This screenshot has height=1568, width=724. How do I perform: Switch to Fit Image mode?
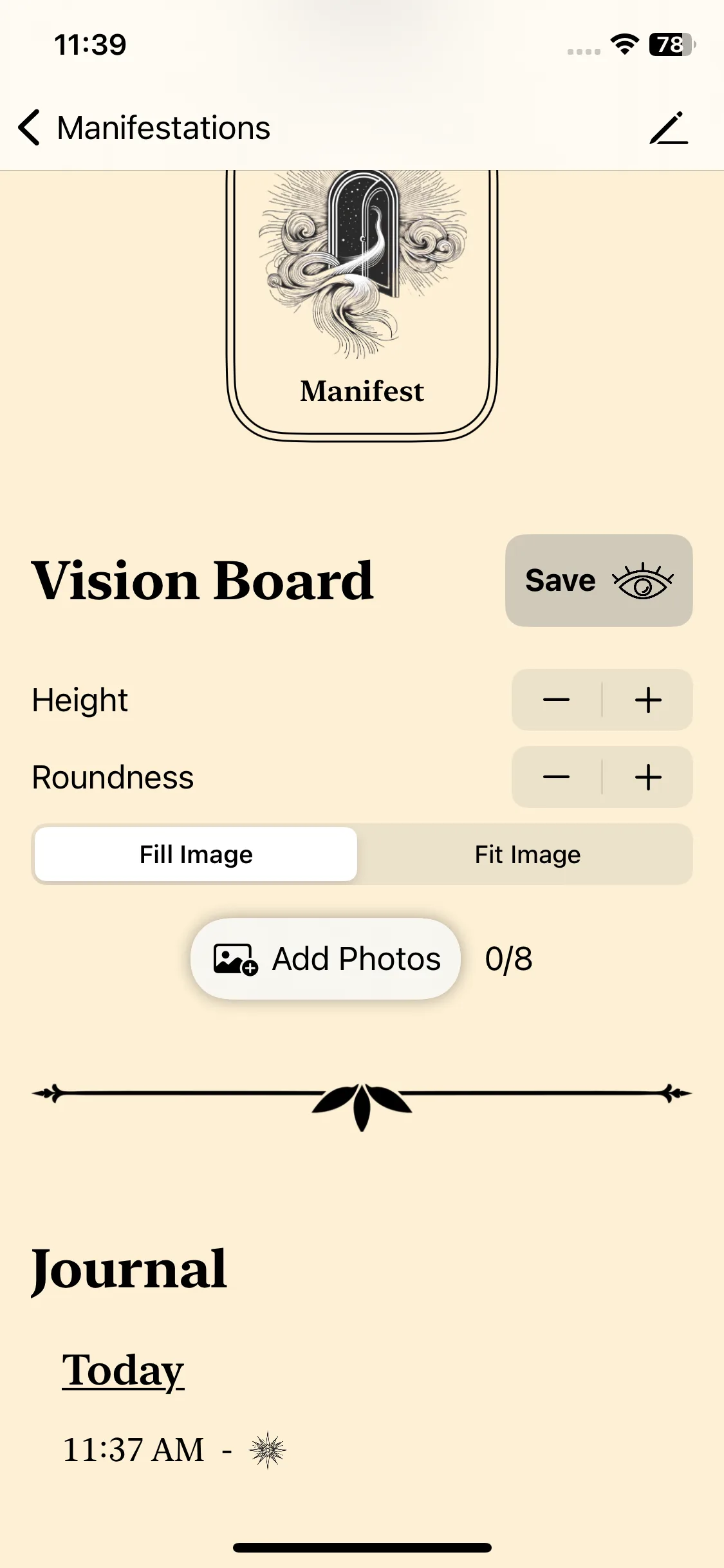(527, 854)
